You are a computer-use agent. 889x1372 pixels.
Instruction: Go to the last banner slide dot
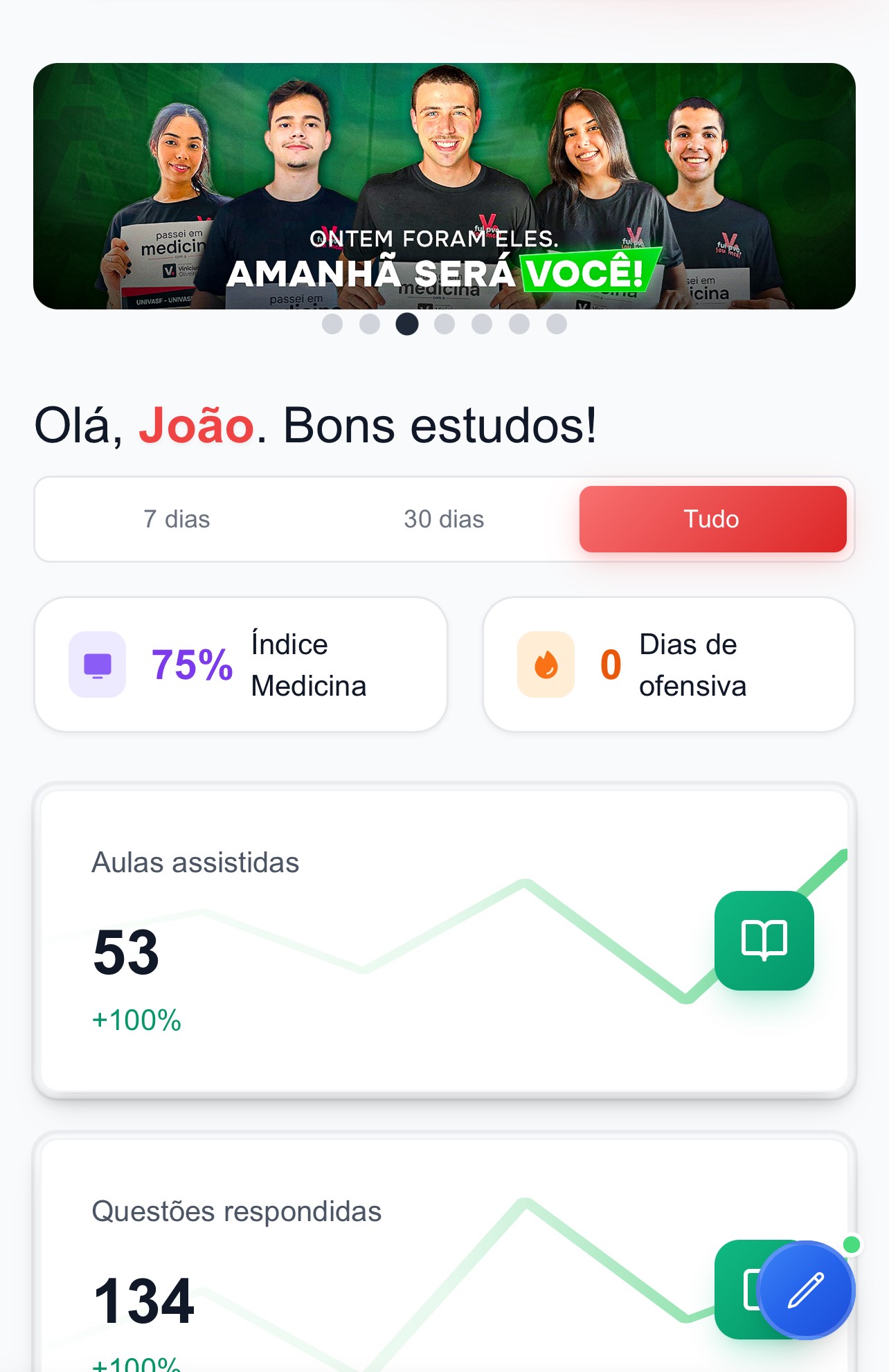pos(557,324)
